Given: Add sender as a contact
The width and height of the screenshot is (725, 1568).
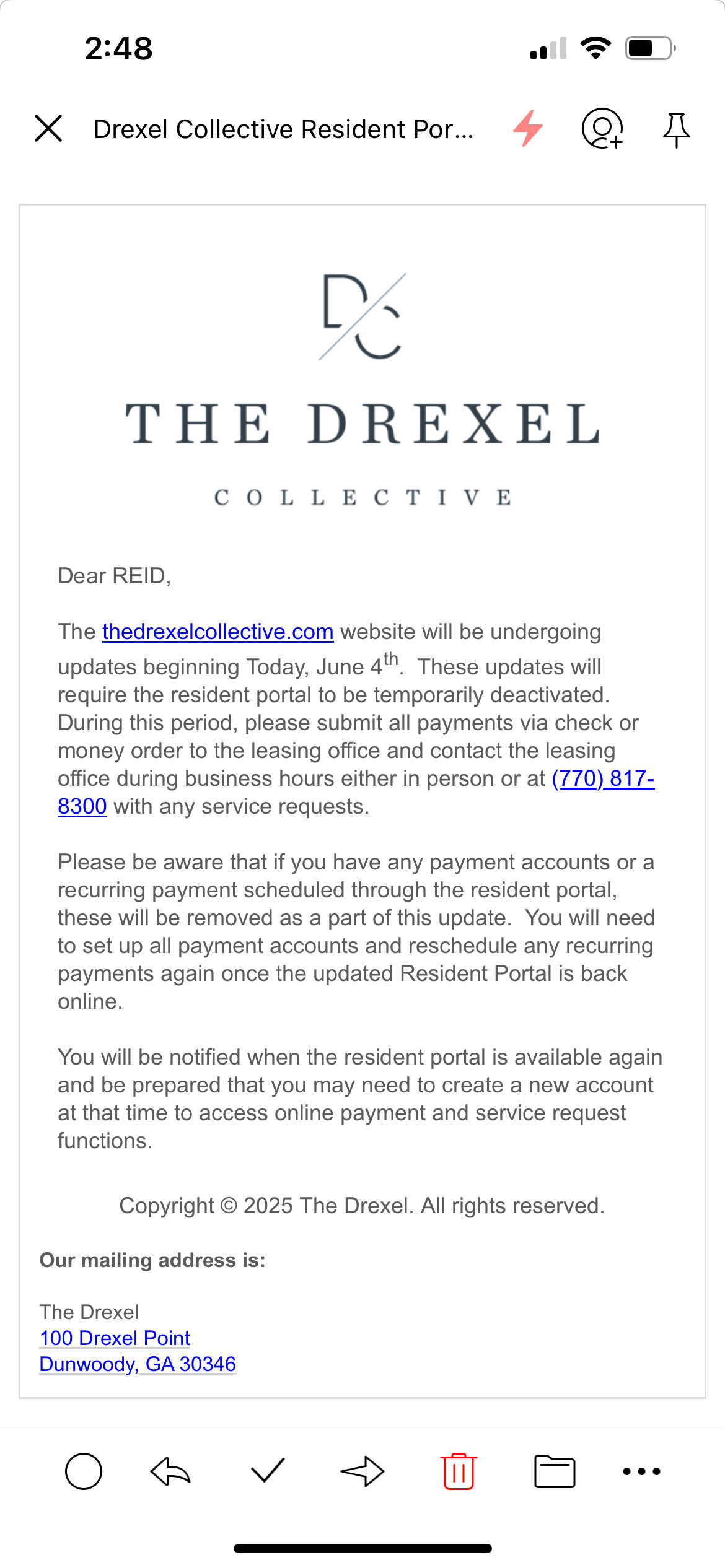Looking at the screenshot, I should (602, 129).
